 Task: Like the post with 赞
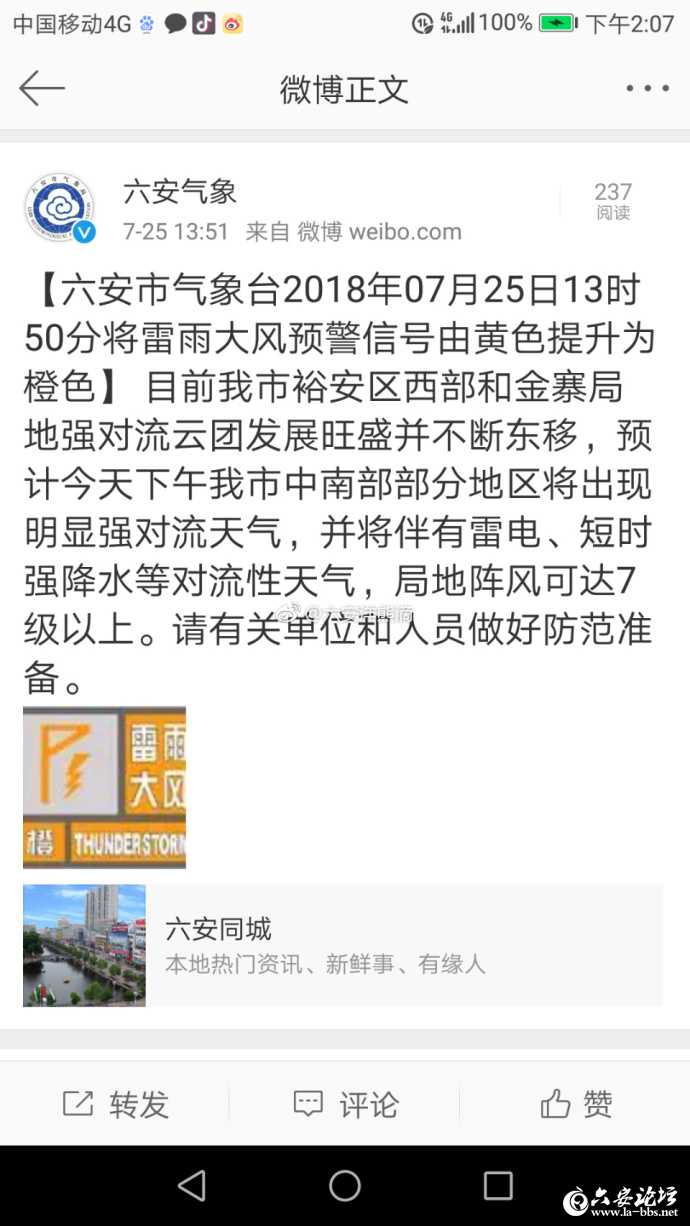[x=576, y=1104]
